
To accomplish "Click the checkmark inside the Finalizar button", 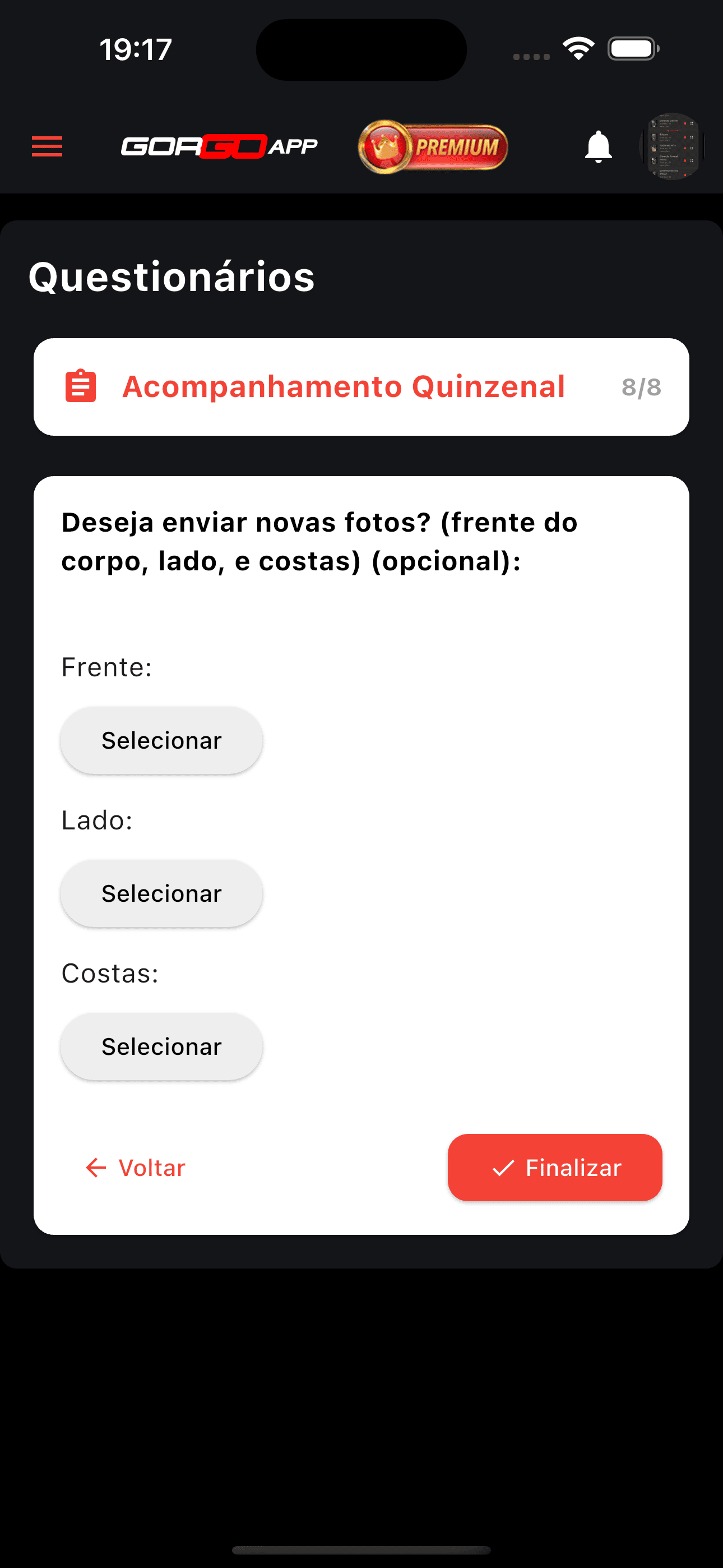I will click(504, 1167).
